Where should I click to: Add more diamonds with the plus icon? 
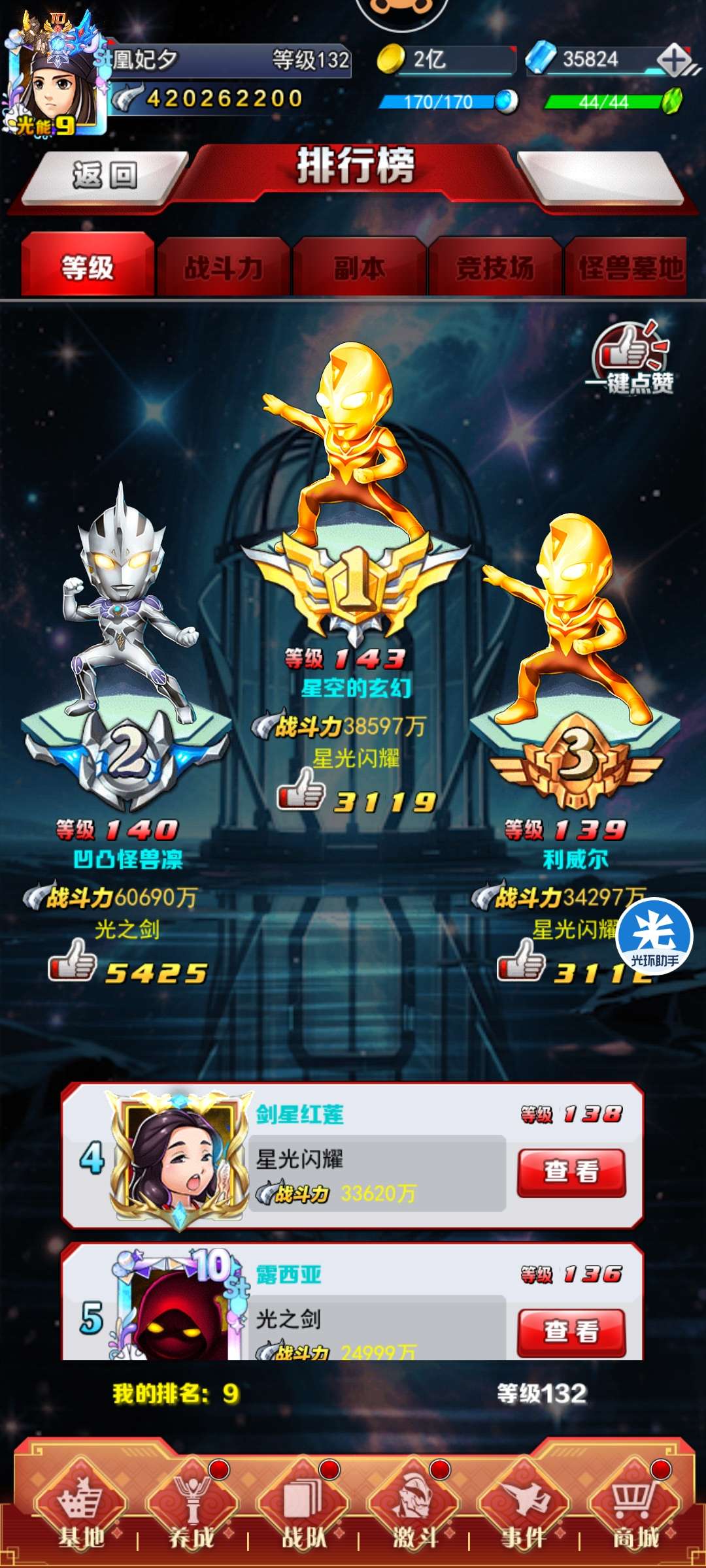675,61
